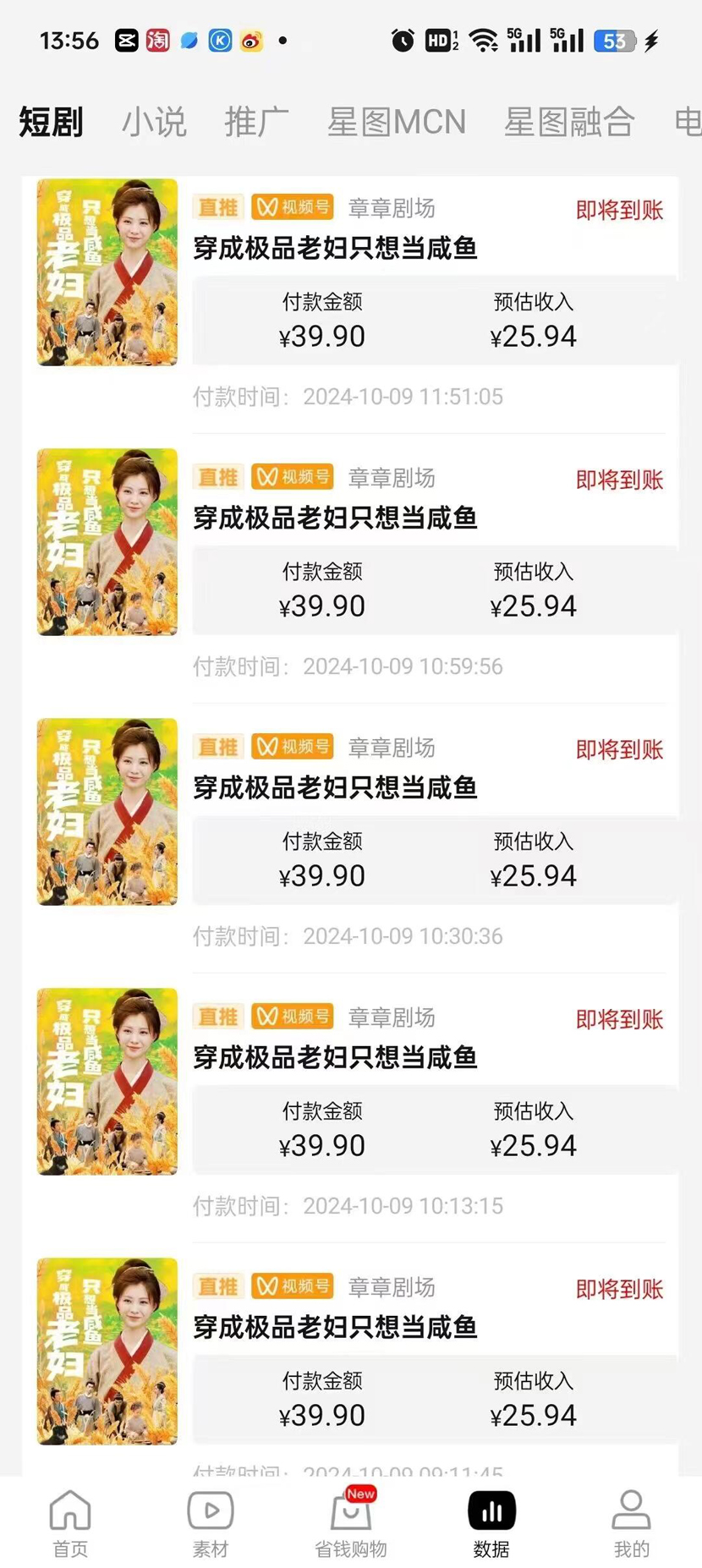Switch to the 小说 tab
The height and width of the screenshot is (1568, 702).
pos(154,123)
